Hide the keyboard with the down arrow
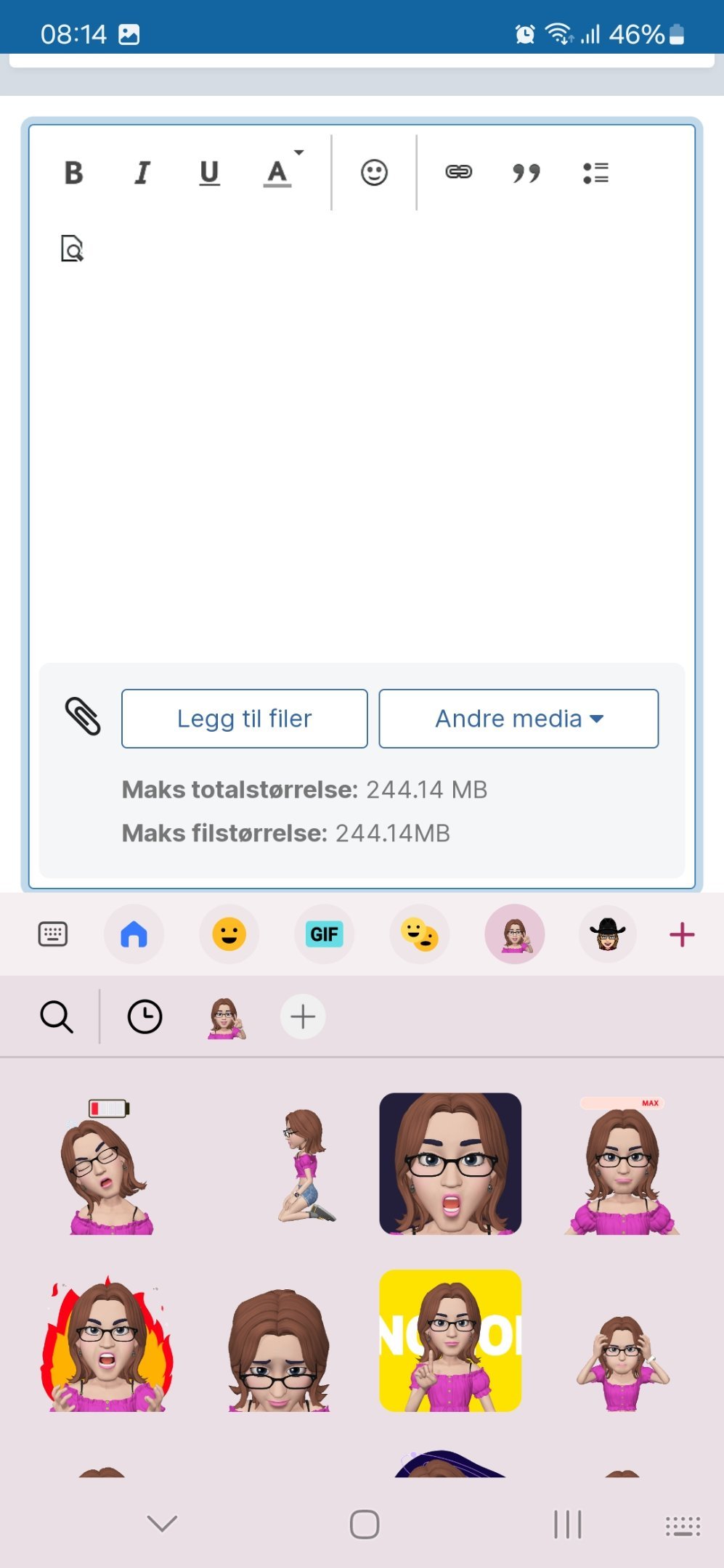724x1568 pixels. 162,1523
